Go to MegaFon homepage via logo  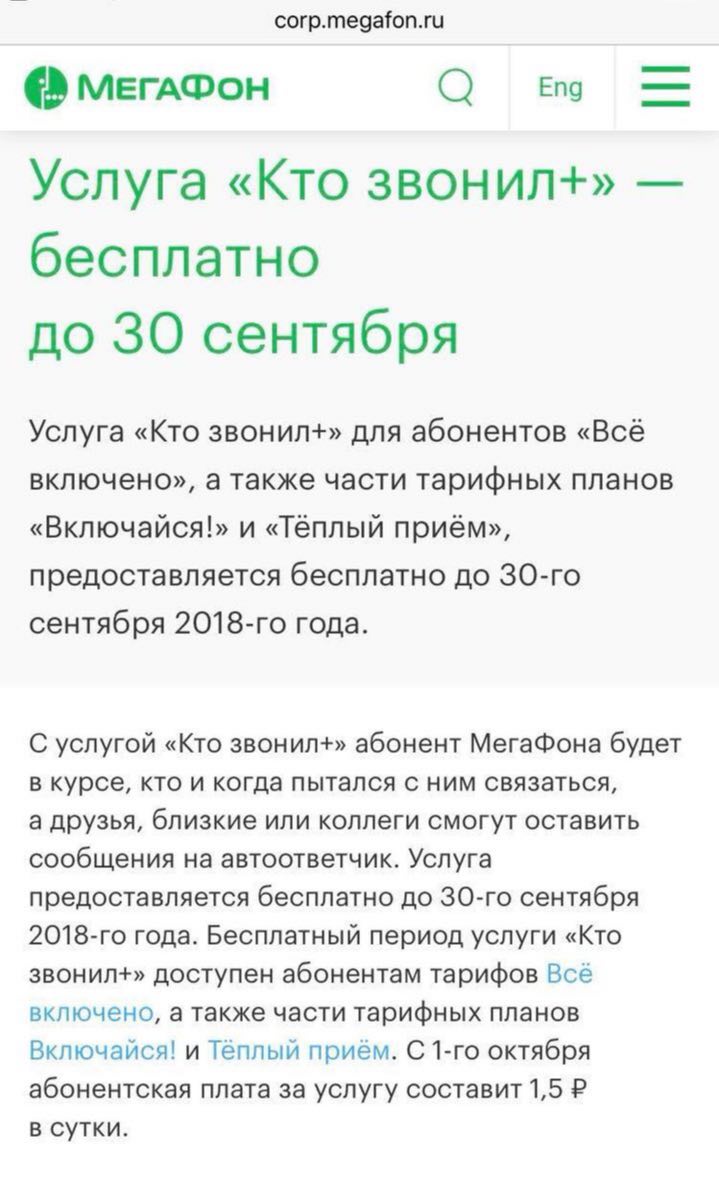coord(148,88)
